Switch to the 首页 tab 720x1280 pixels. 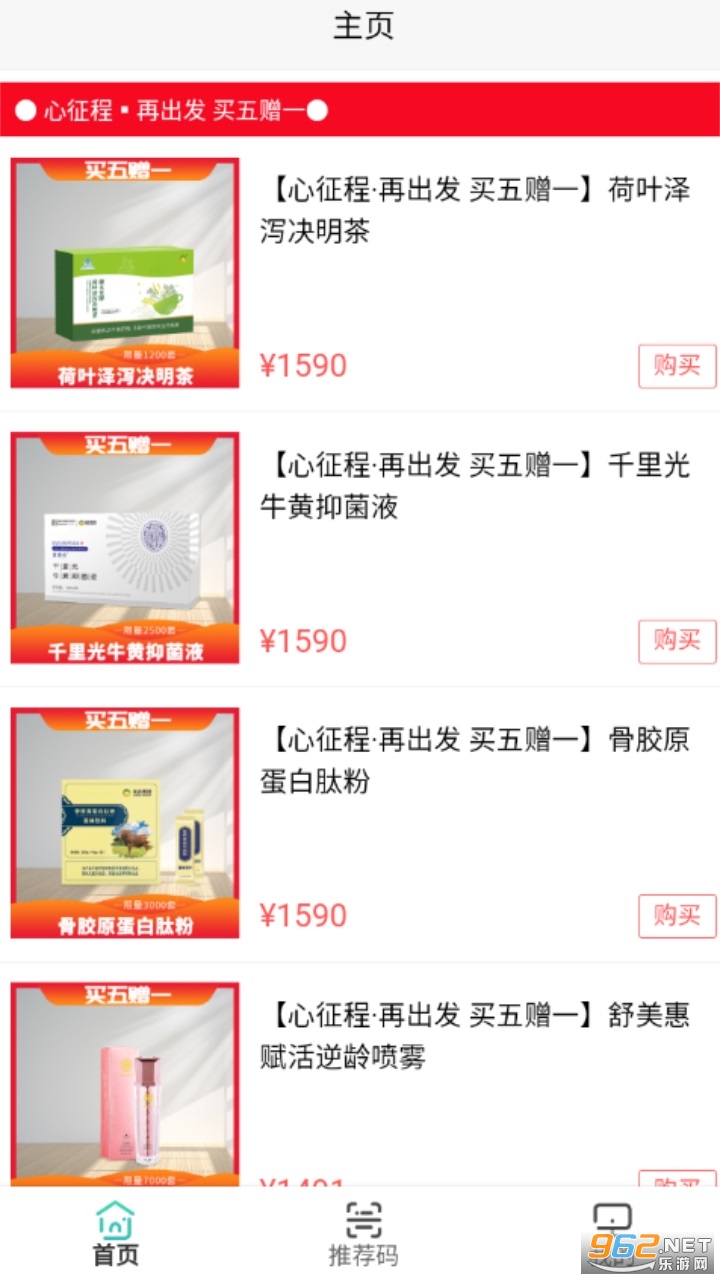click(116, 1234)
